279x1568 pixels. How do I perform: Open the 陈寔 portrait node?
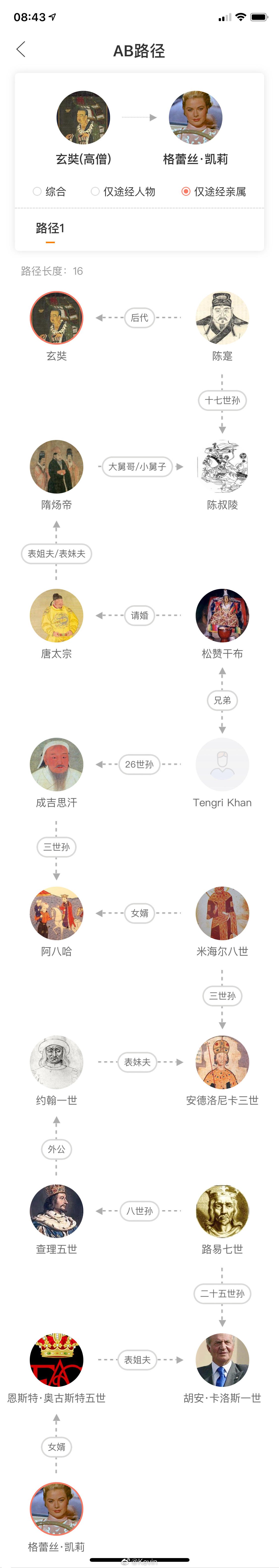click(222, 318)
